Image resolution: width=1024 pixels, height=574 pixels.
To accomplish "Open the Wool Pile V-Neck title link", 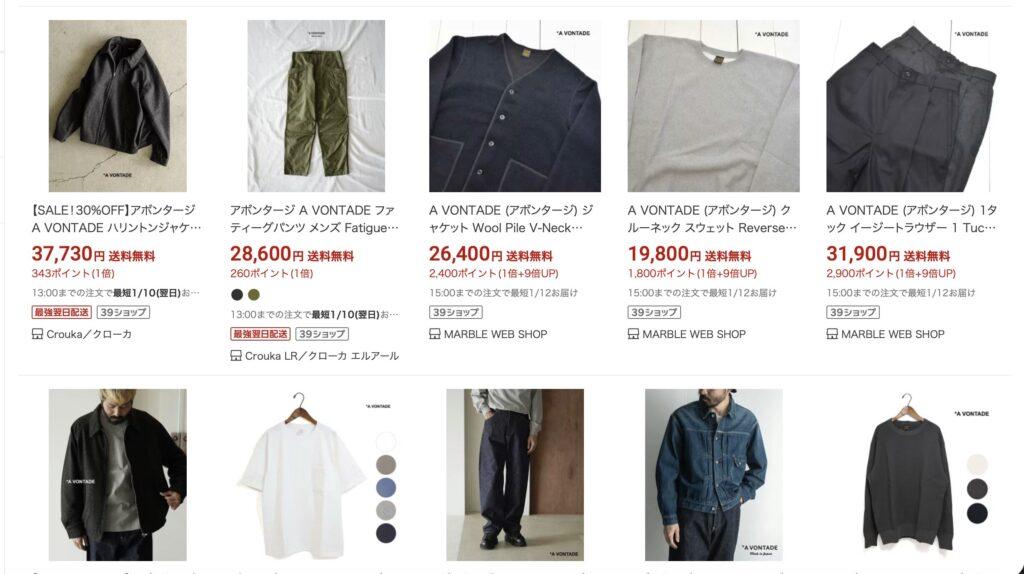I will coord(513,219).
